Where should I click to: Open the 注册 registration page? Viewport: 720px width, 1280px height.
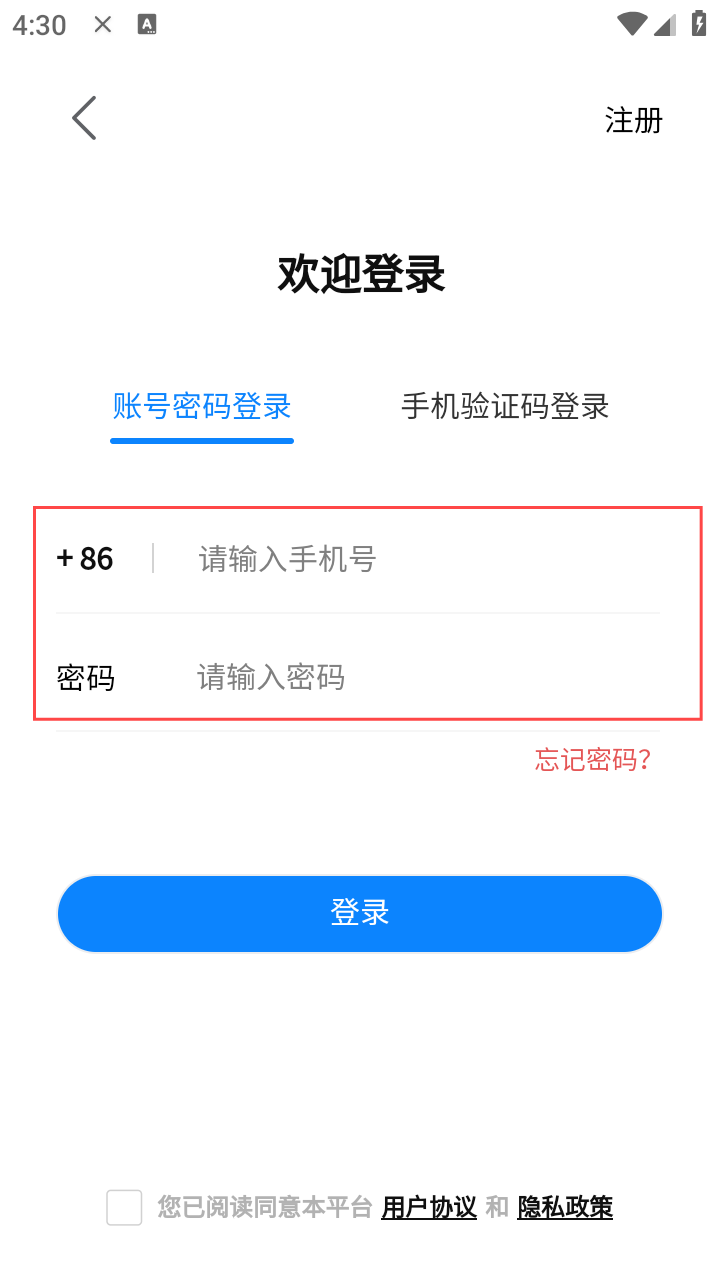click(634, 120)
